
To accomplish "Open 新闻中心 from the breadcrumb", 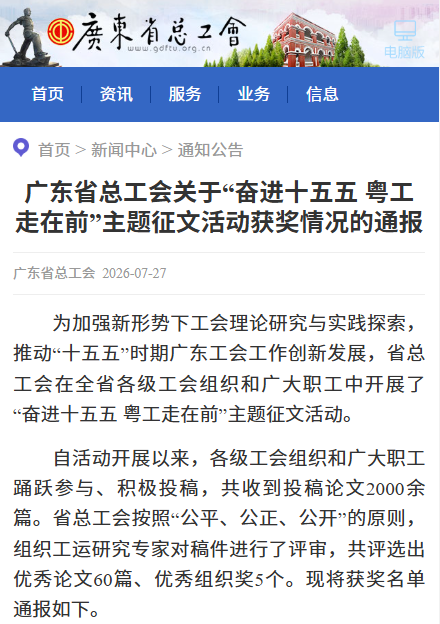I will coord(124,150).
